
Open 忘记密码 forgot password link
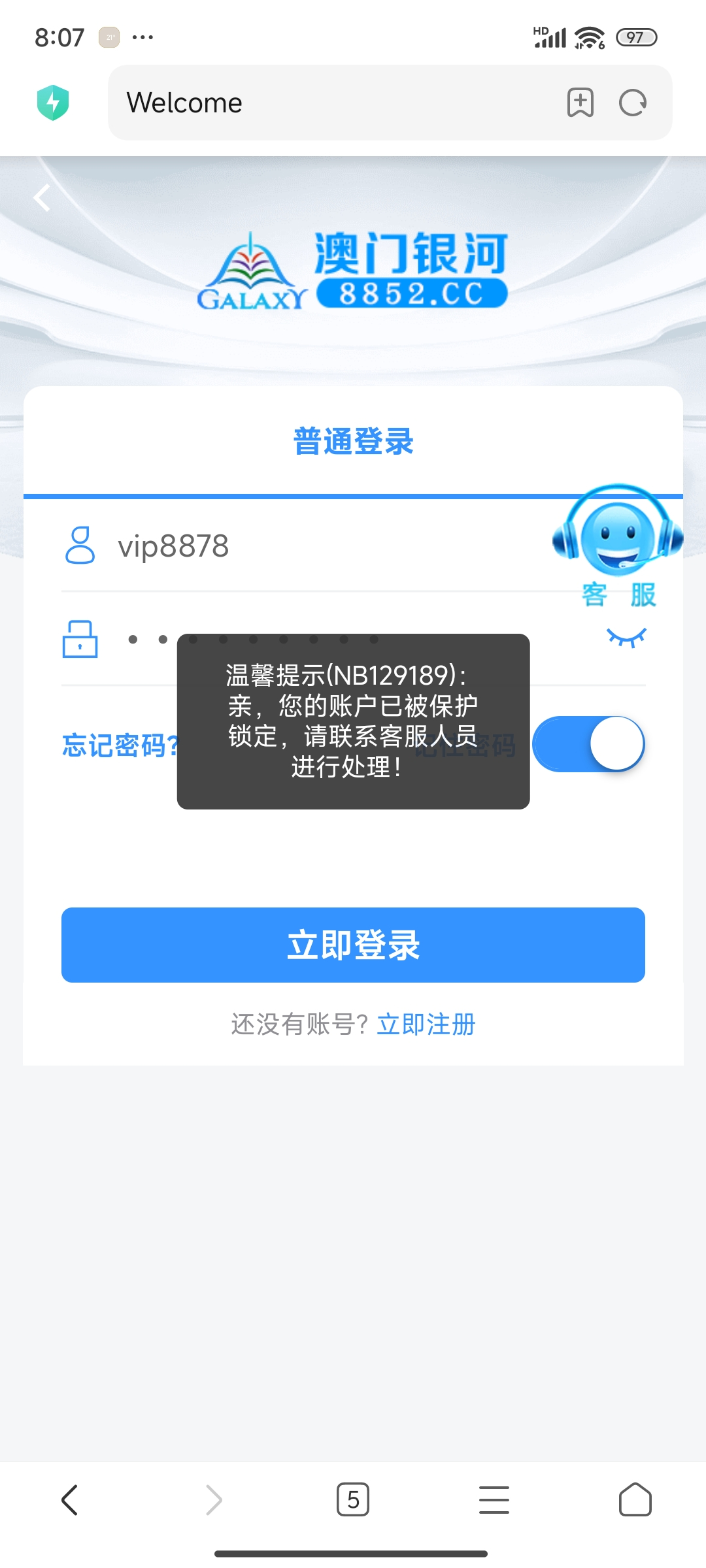[118, 745]
